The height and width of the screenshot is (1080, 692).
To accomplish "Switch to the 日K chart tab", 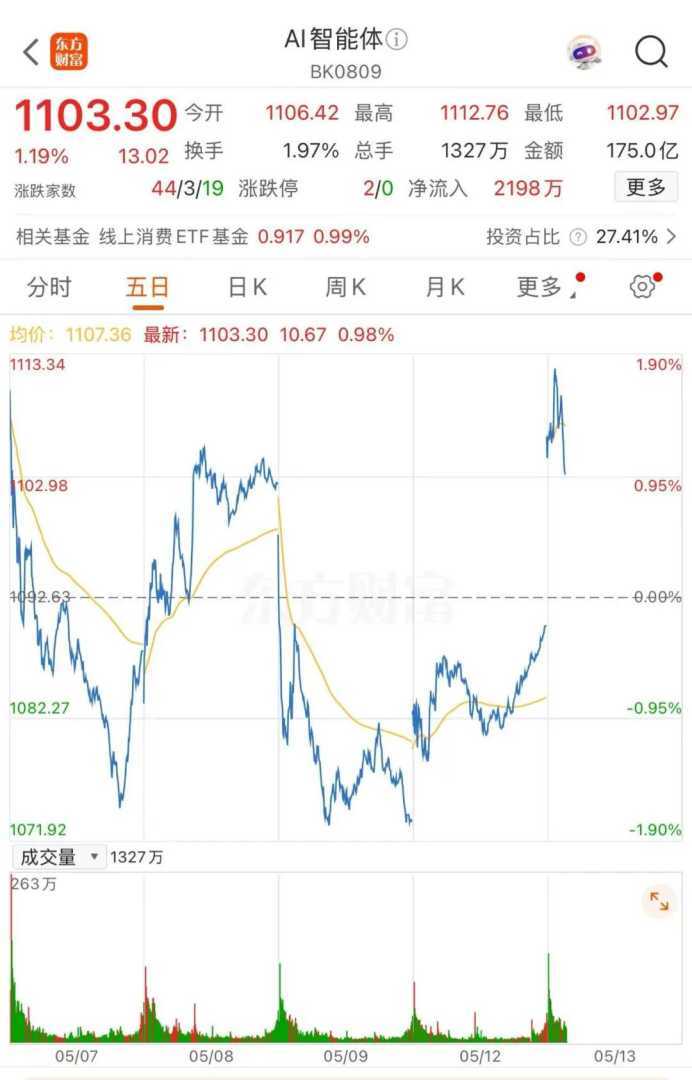I will [247, 288].
